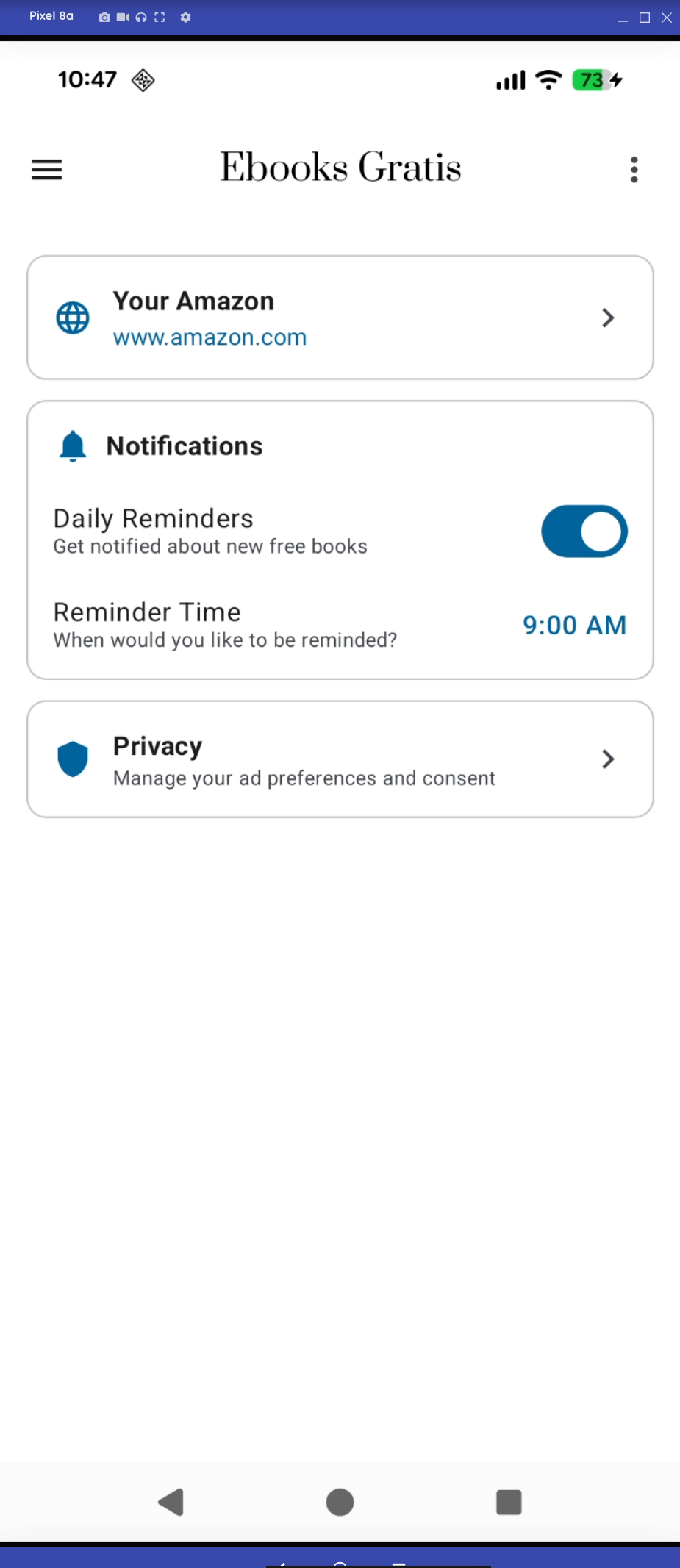Screen dimensions: 680x1568
Task: Click the battery level indicator
Action: tap(592, 79)
